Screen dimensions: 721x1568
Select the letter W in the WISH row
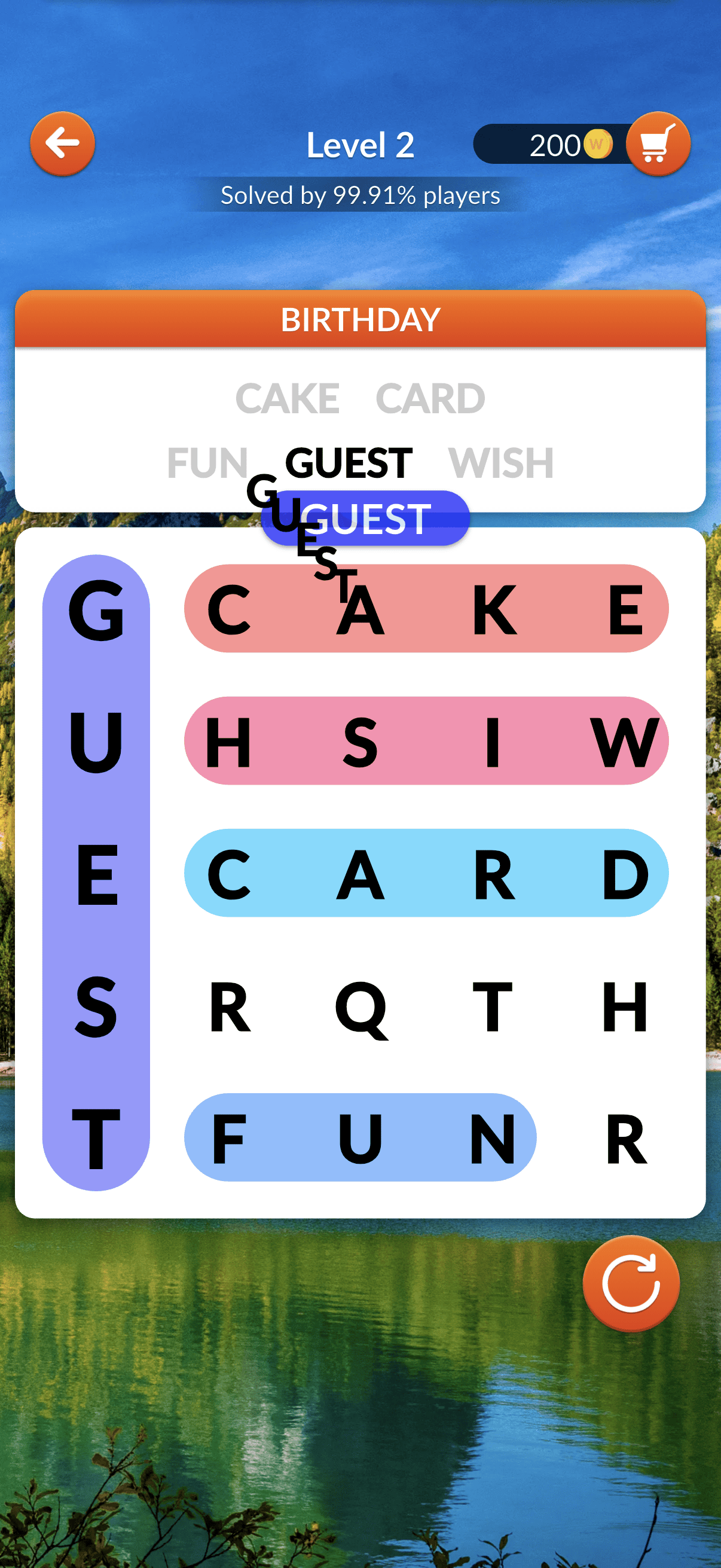pos(625,742)
